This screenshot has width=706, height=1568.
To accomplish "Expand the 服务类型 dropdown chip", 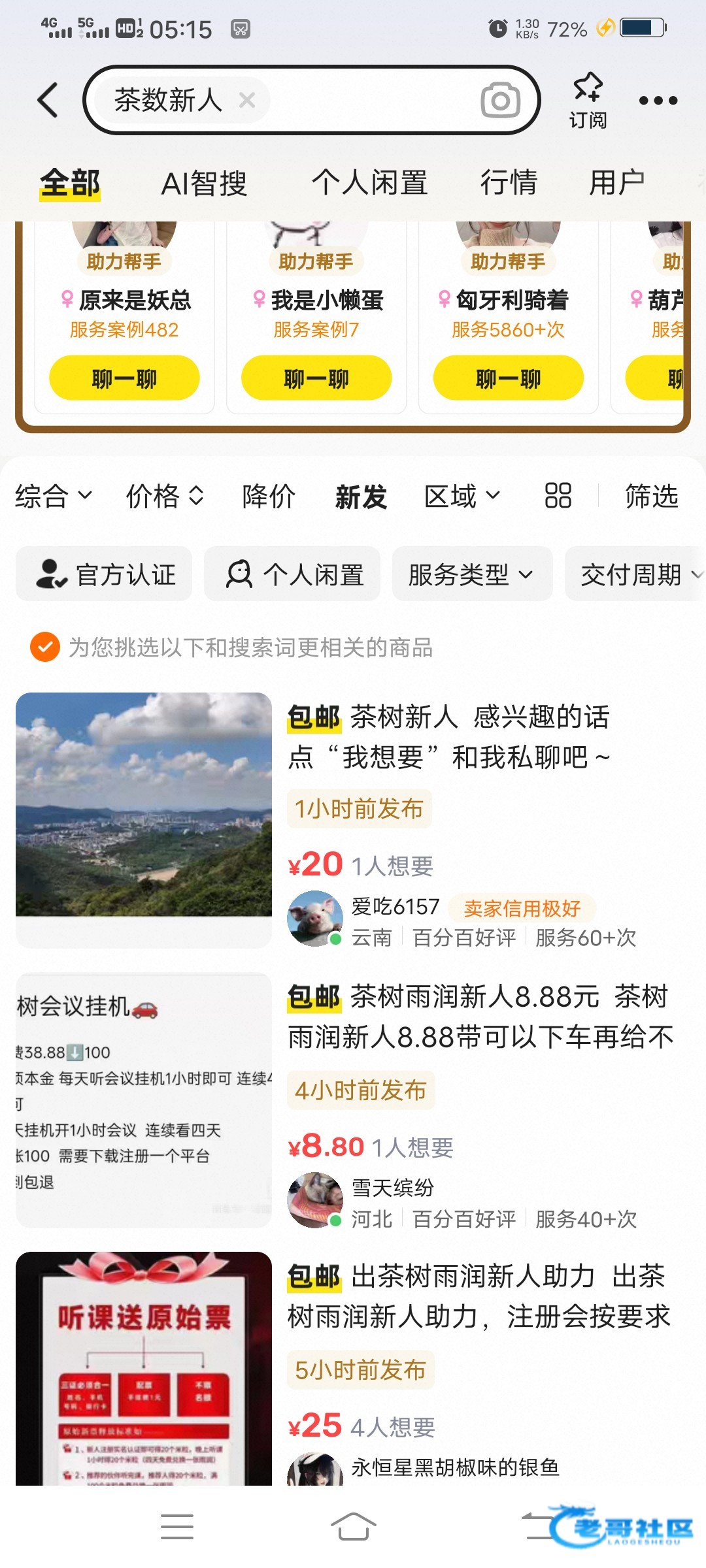I will pos(471,574).
